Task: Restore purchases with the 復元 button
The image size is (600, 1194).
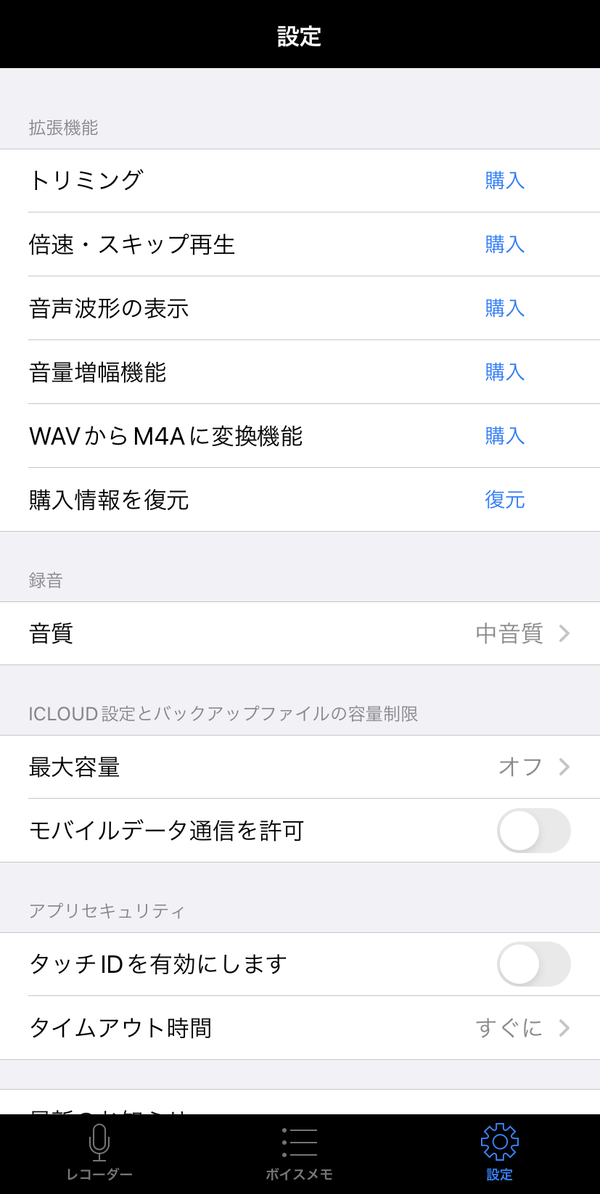Action: tap(505, 500)
